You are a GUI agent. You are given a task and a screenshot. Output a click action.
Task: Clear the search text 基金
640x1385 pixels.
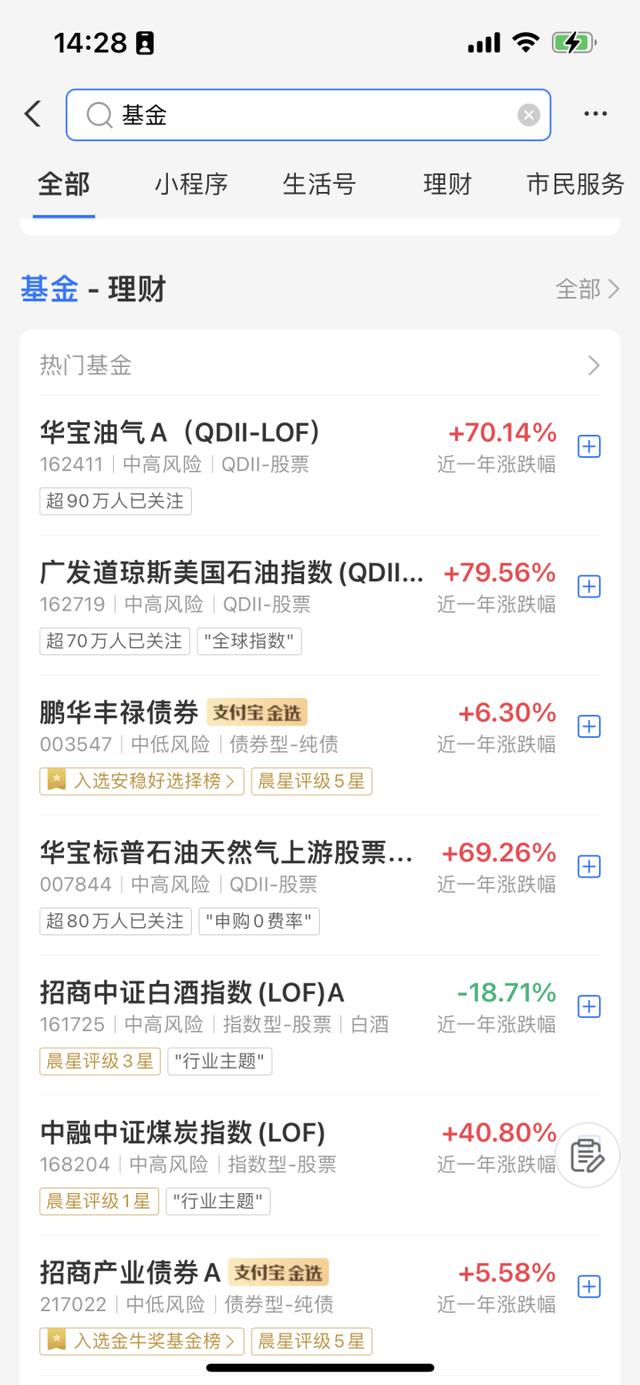click(x=529, y=115)
